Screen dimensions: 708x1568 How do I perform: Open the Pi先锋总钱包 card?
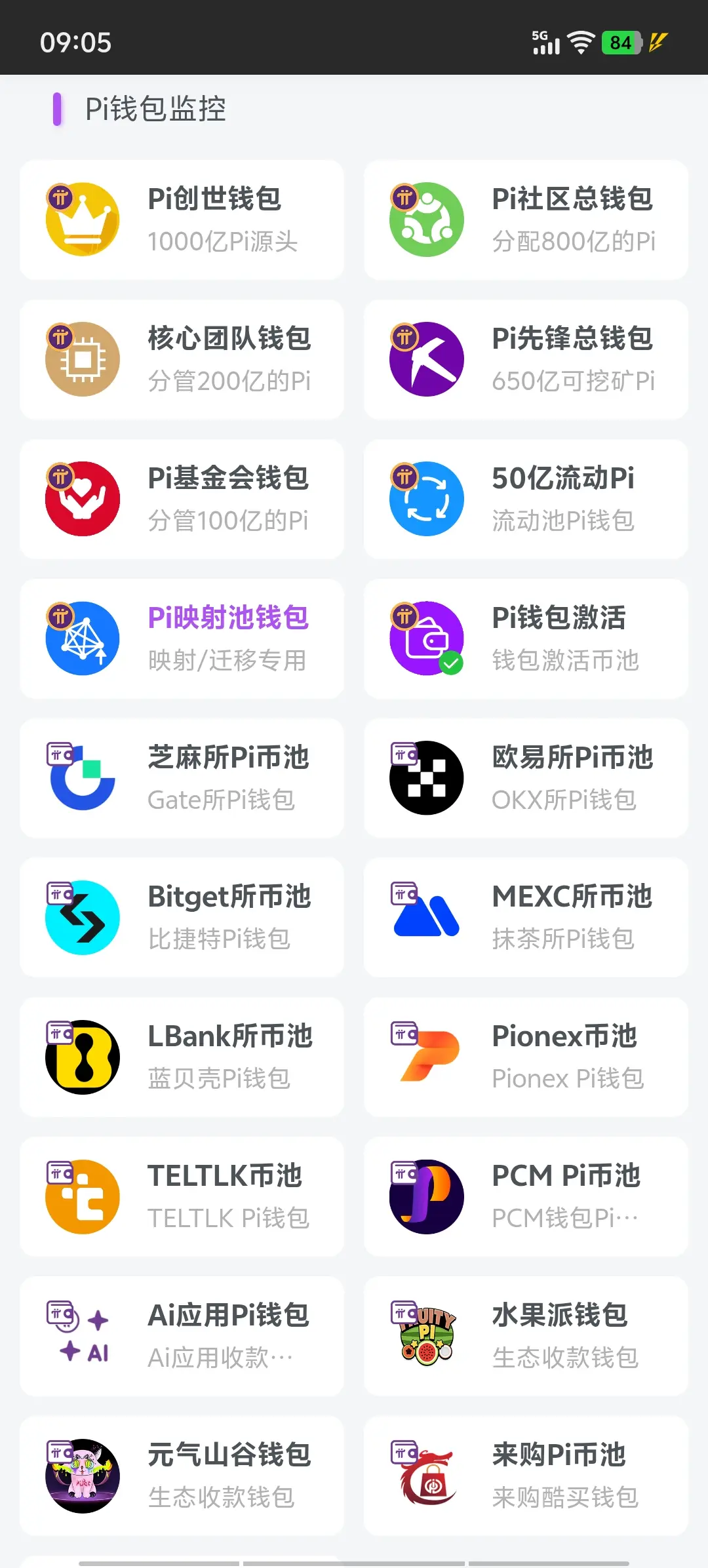click(526, 359)
